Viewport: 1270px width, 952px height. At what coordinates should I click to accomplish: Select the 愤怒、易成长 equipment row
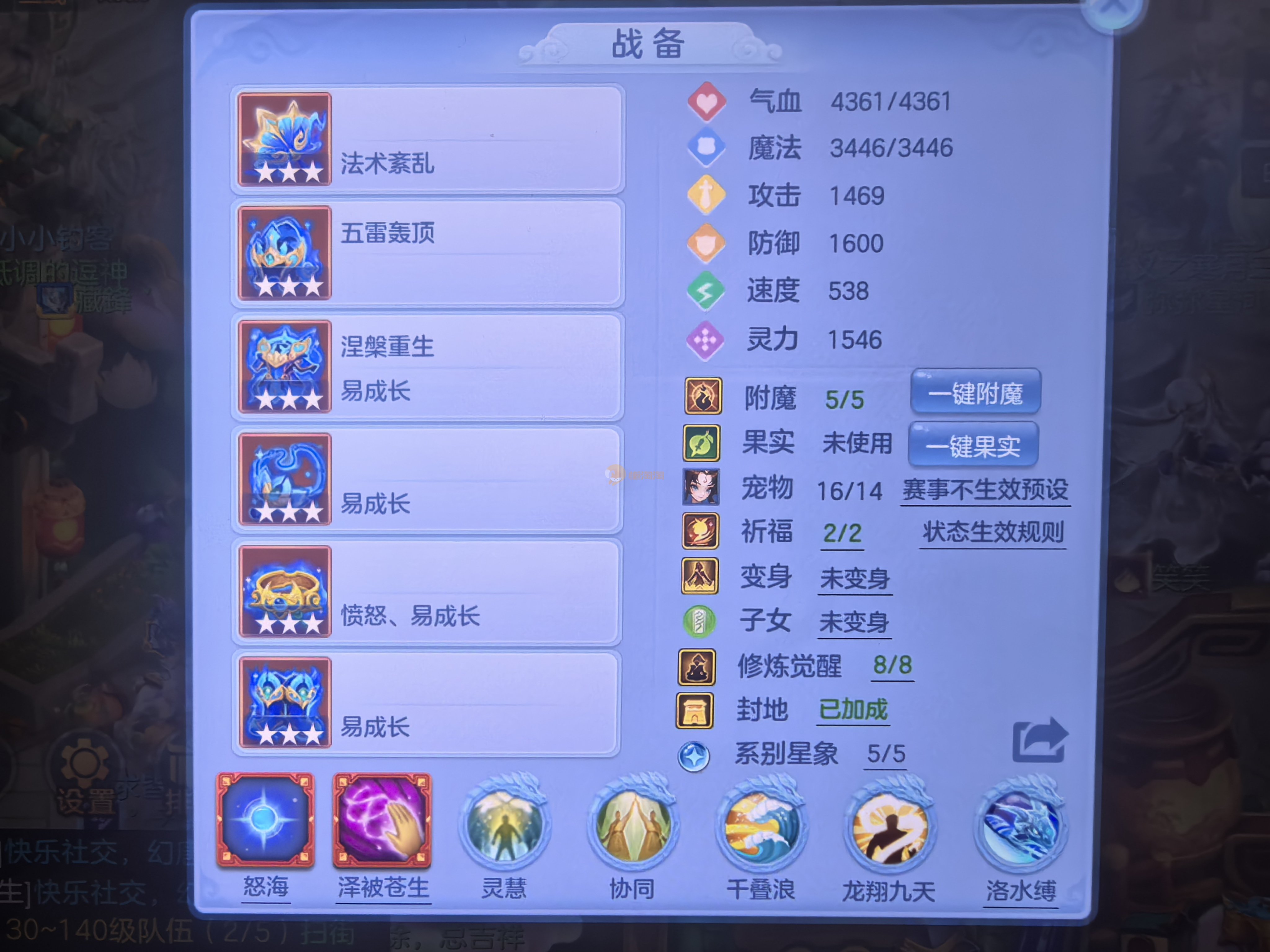(427, 592)
